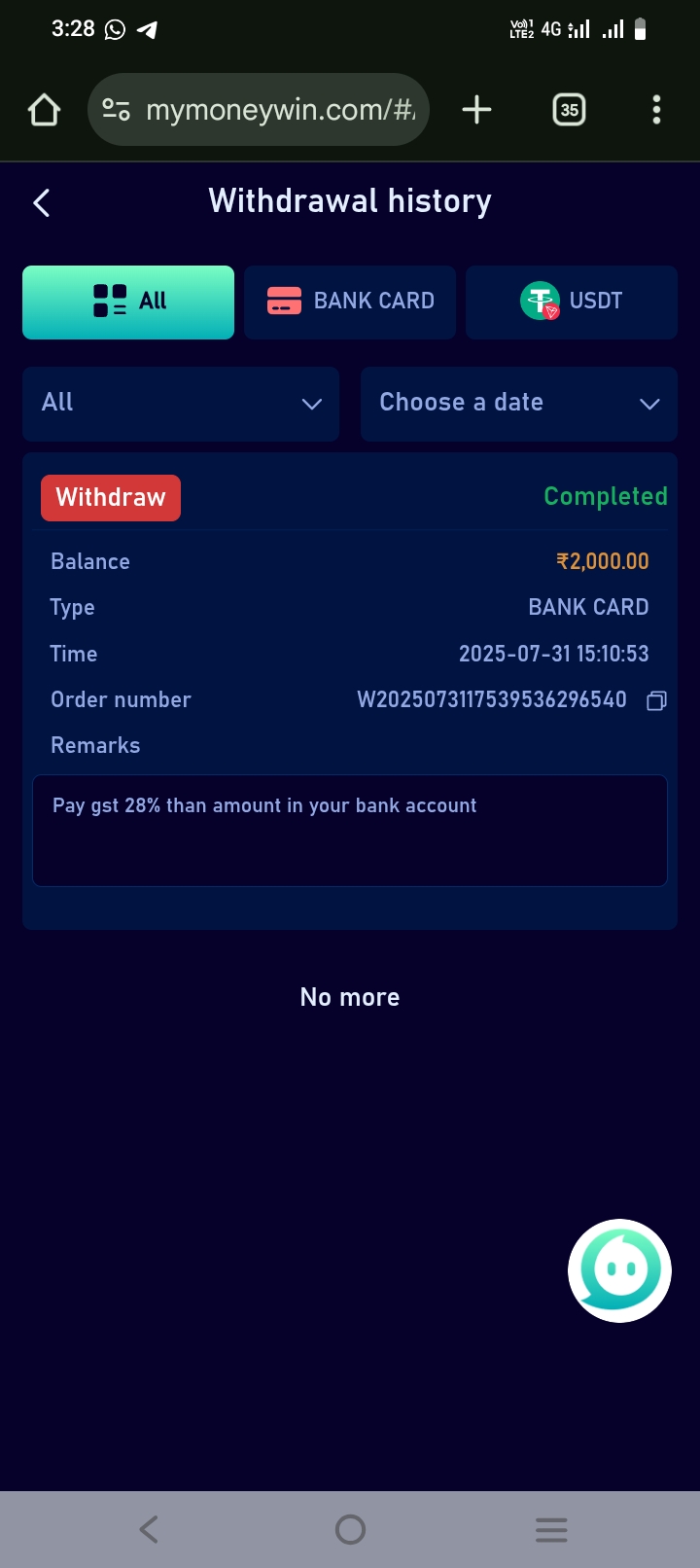The height and width of the screenshot is (1568, 700).
Task: Open the customer support chat bubble
Action: coord(619,1269)
